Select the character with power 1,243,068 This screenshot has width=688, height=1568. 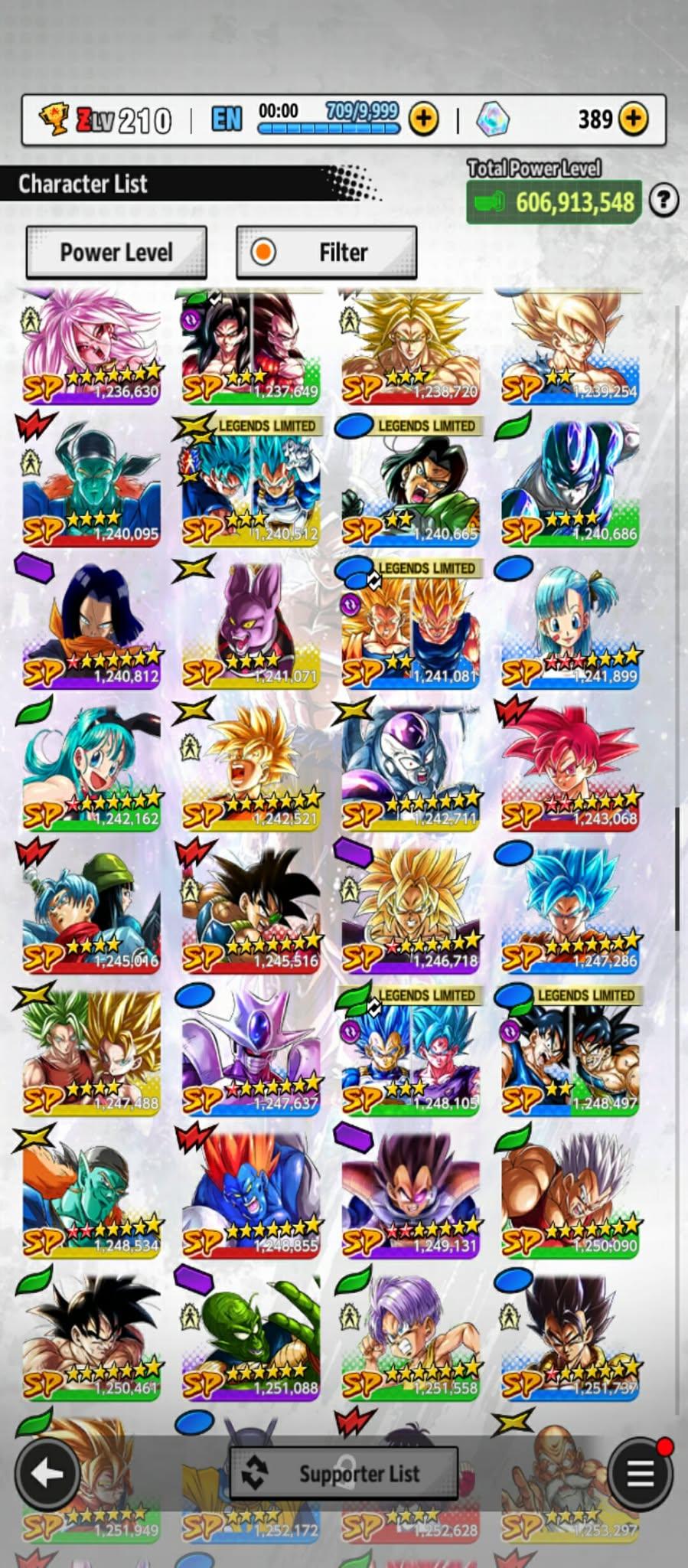[x=570, y=766]
